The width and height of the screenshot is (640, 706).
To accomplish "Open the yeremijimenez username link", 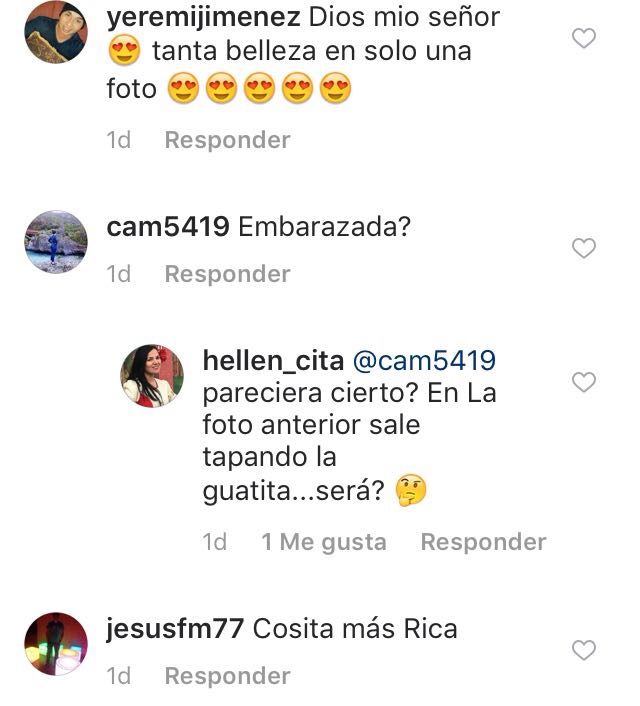I will coord(202,17).
